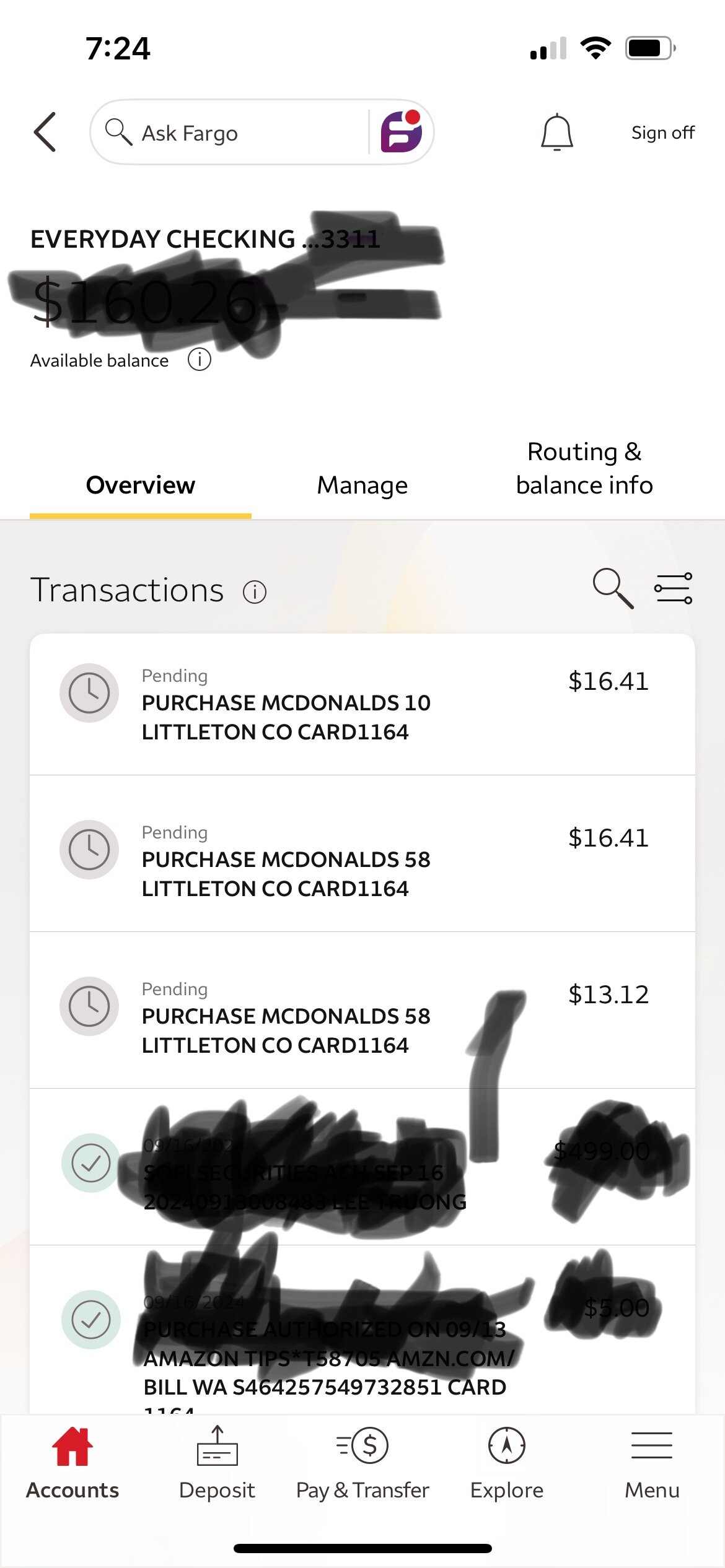Switch to the Explore tab

tap(507, 1463)
